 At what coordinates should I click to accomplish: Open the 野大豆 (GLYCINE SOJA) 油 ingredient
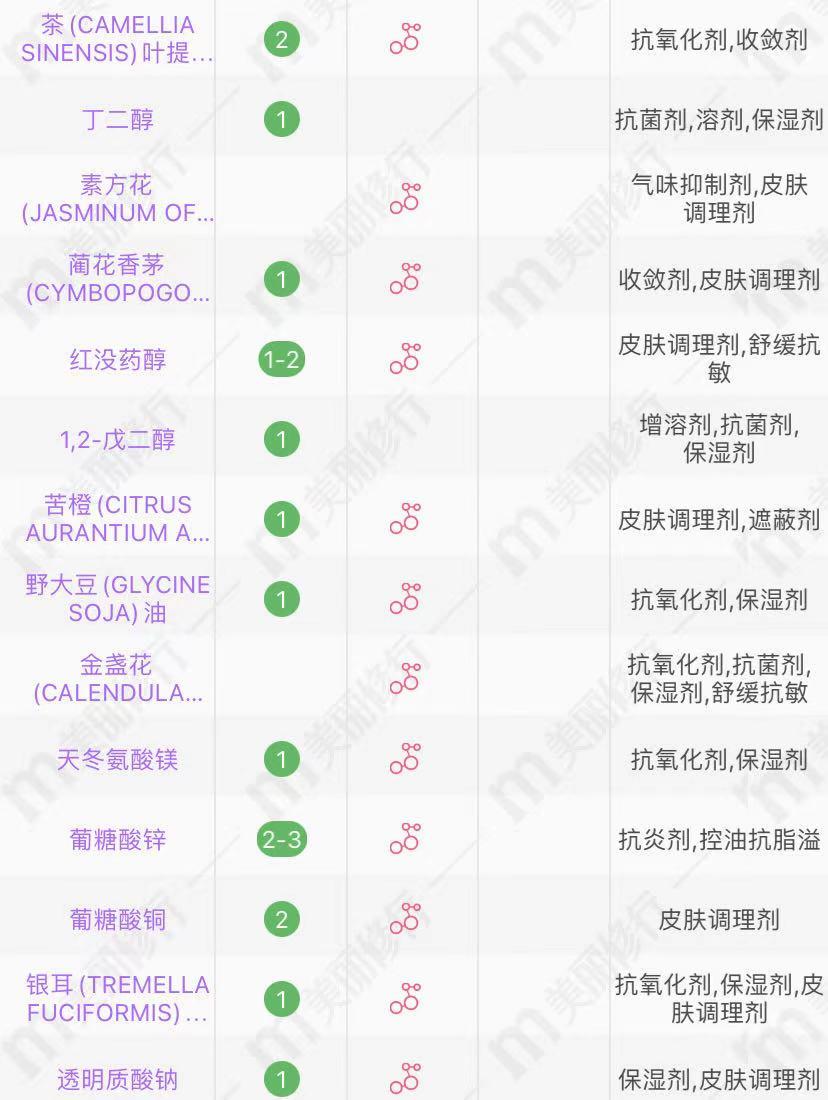[x=117, y=599]
